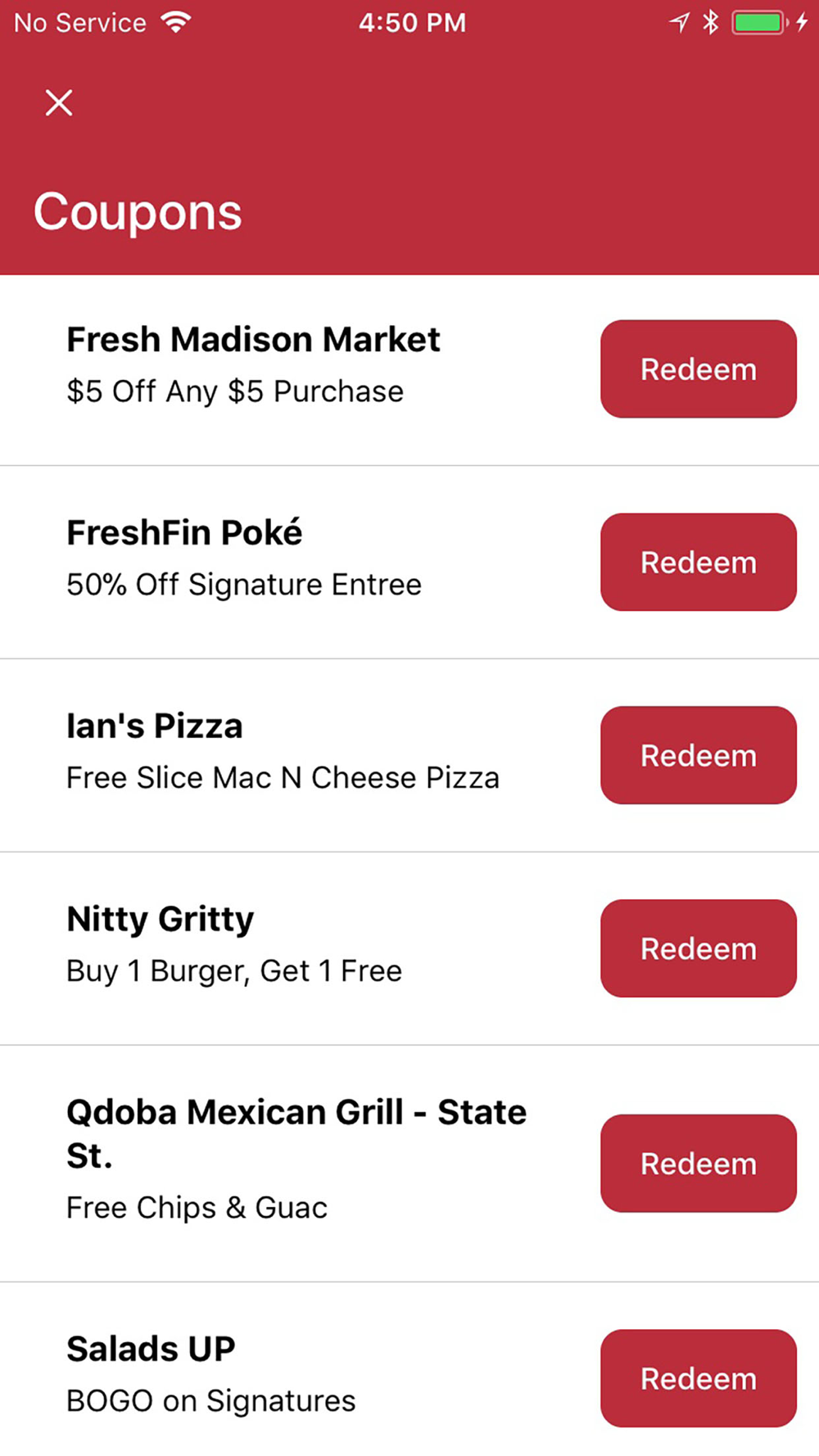Close the Coupons screen
819x1456 pixels.
click(59, 103)
